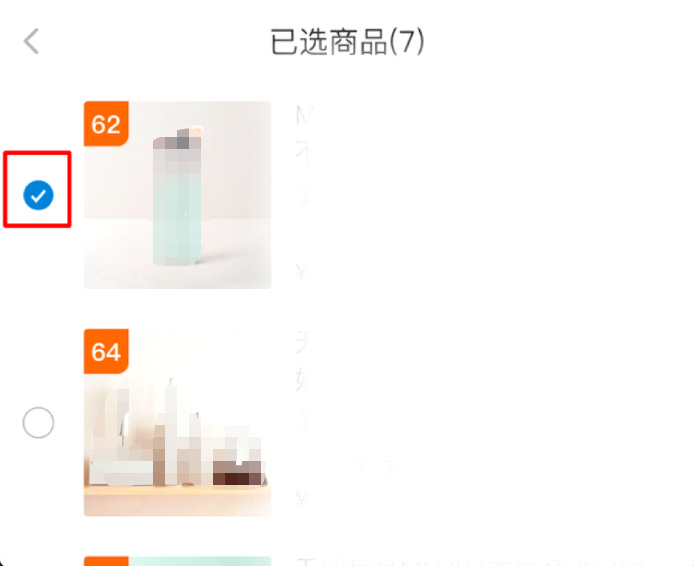Viewport: 694px width, 566px height.
Task: Select the product numbered 64
Action: click(x=38, y=424)
